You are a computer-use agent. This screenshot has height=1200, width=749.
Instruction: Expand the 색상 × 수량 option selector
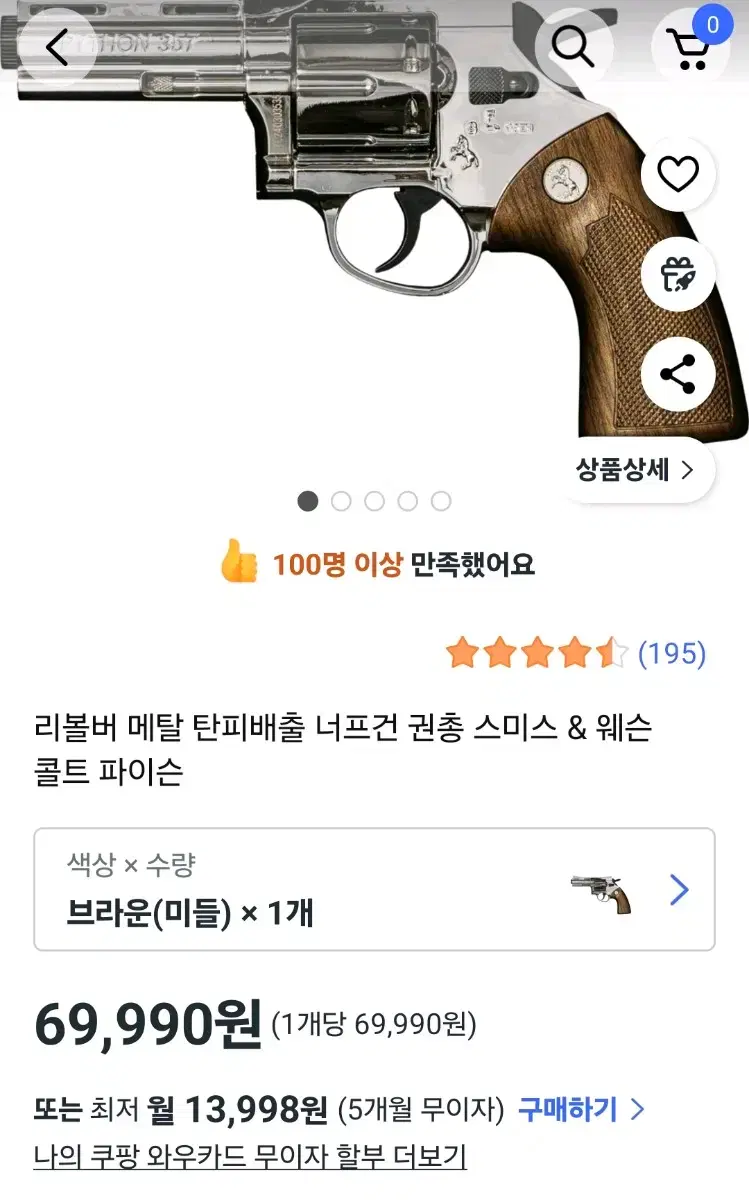[x=374, y=889]
